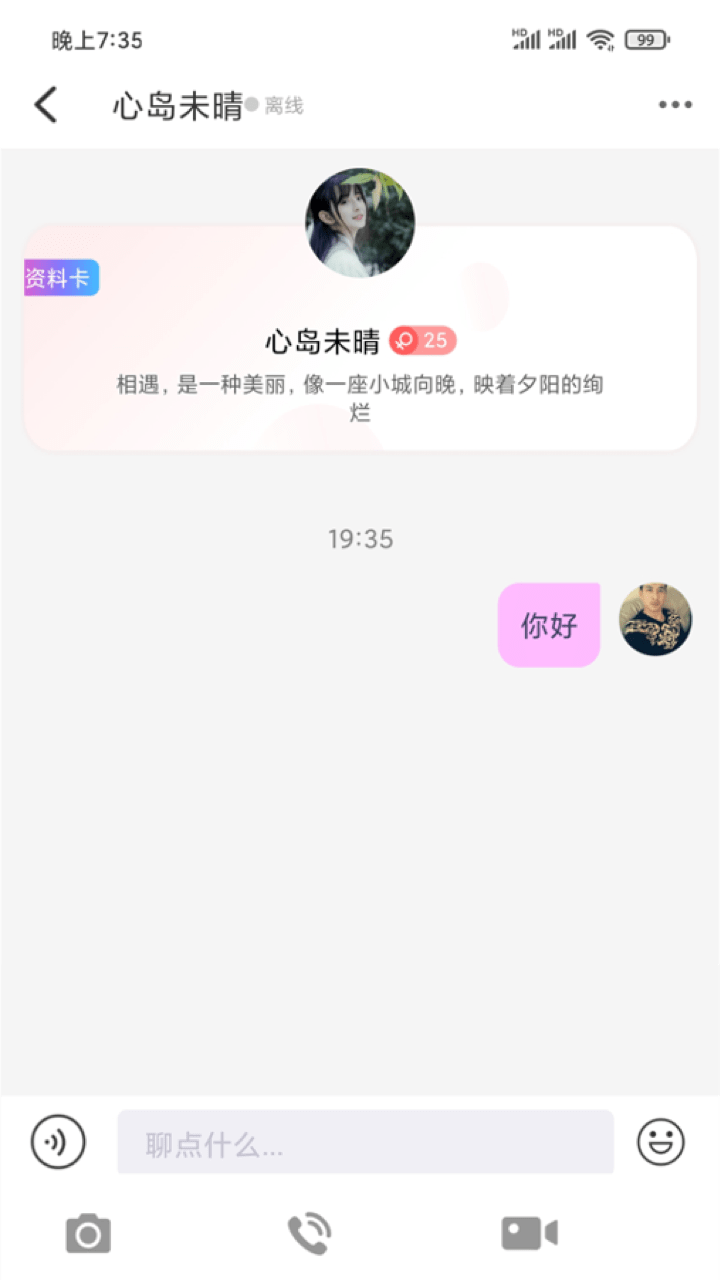Screen dimensions: 720x1280
Task: Open the emoji picker smiley icon
Action: click(659, 1140)
